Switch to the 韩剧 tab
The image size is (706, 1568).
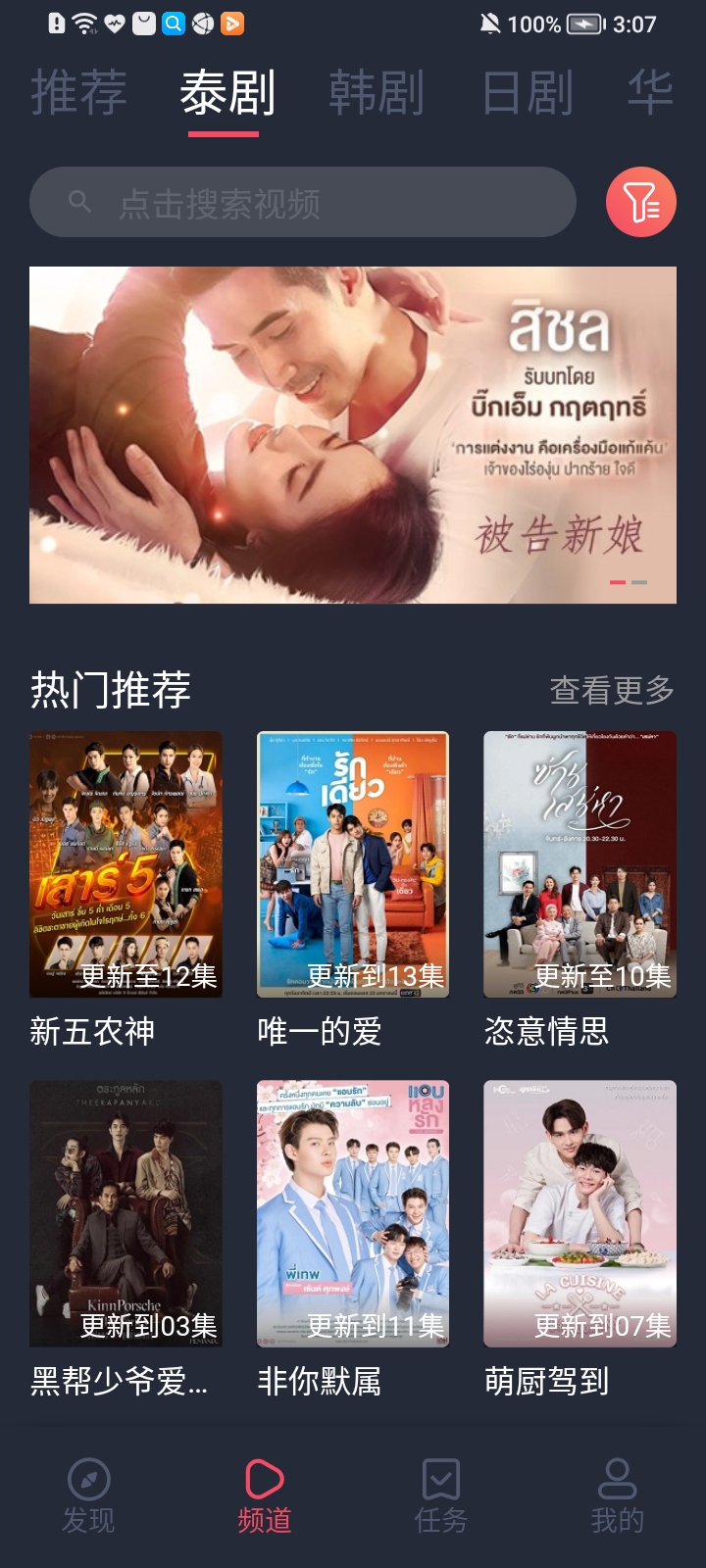(x=376, y=94)
